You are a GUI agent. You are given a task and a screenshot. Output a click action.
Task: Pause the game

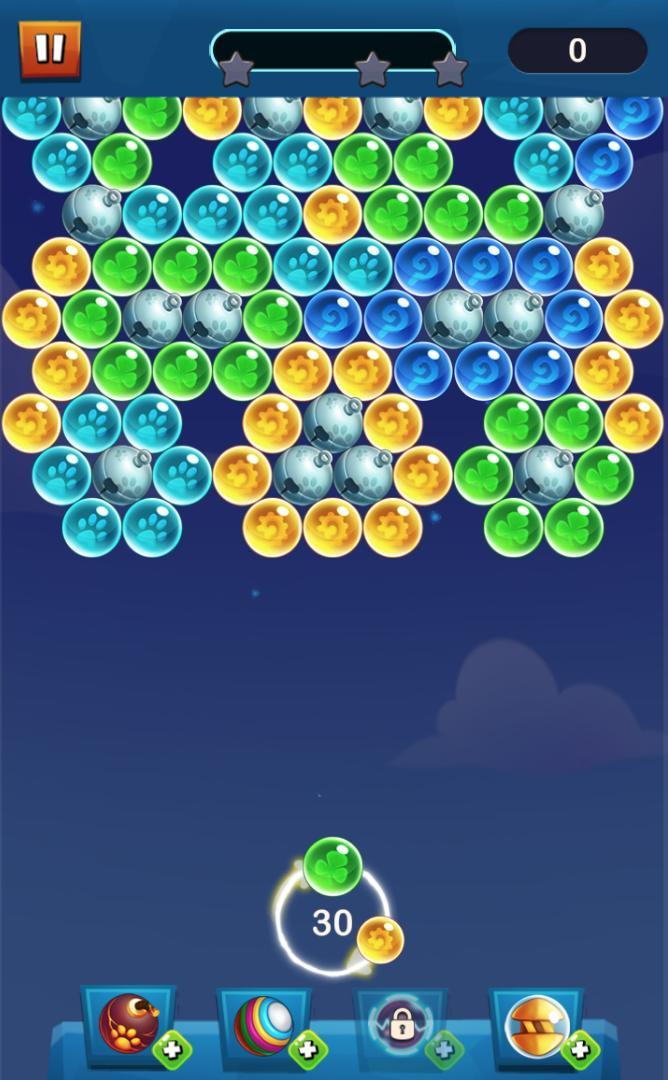click(49, 49)
